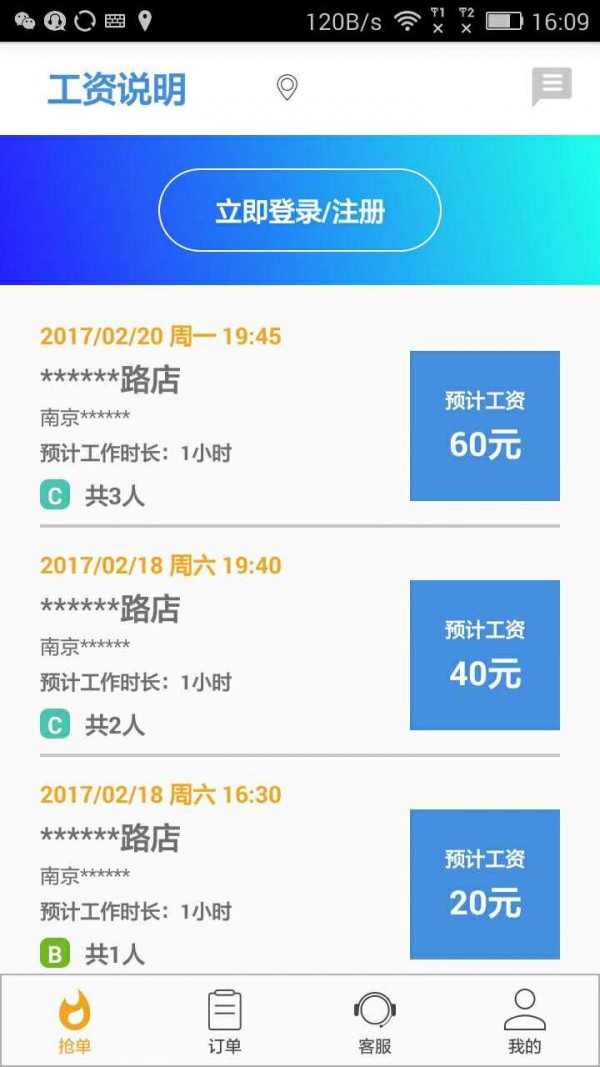This screenshot has width=600, height=1067.
Task: Switch to the 我的 tab
Action: tap(525, 1021)
